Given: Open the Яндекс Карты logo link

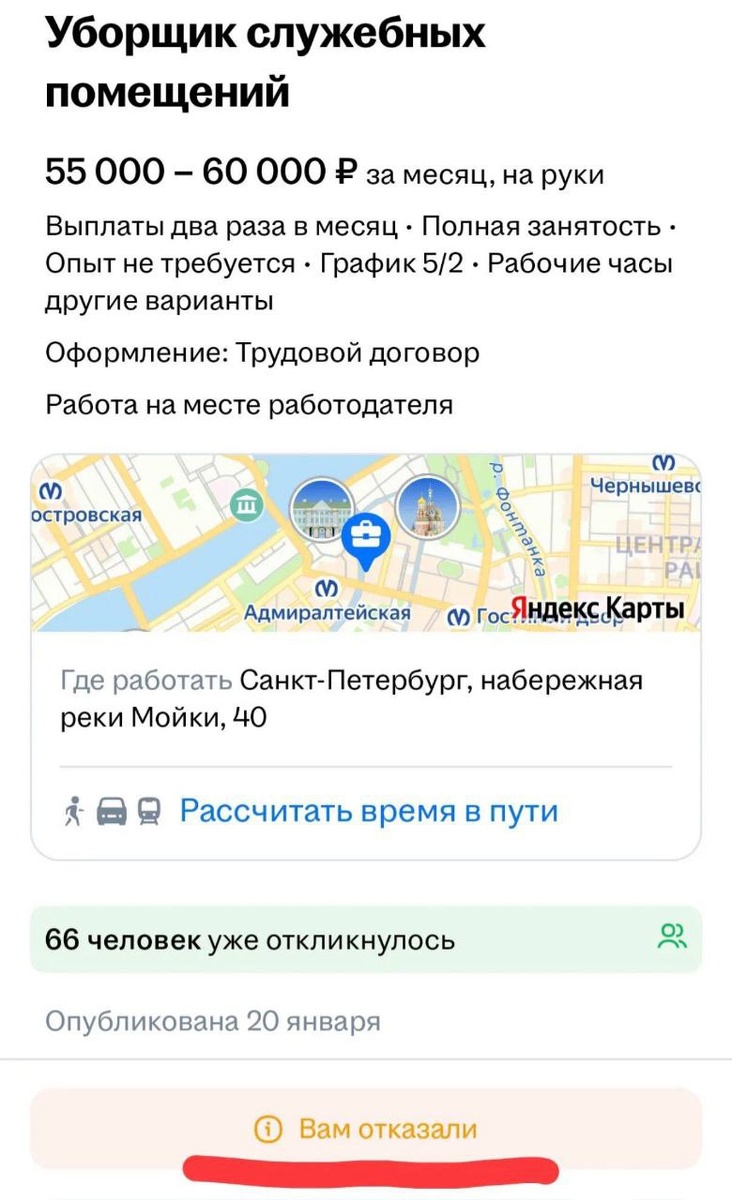Looking at the screenshot, I should pos(596,607).
